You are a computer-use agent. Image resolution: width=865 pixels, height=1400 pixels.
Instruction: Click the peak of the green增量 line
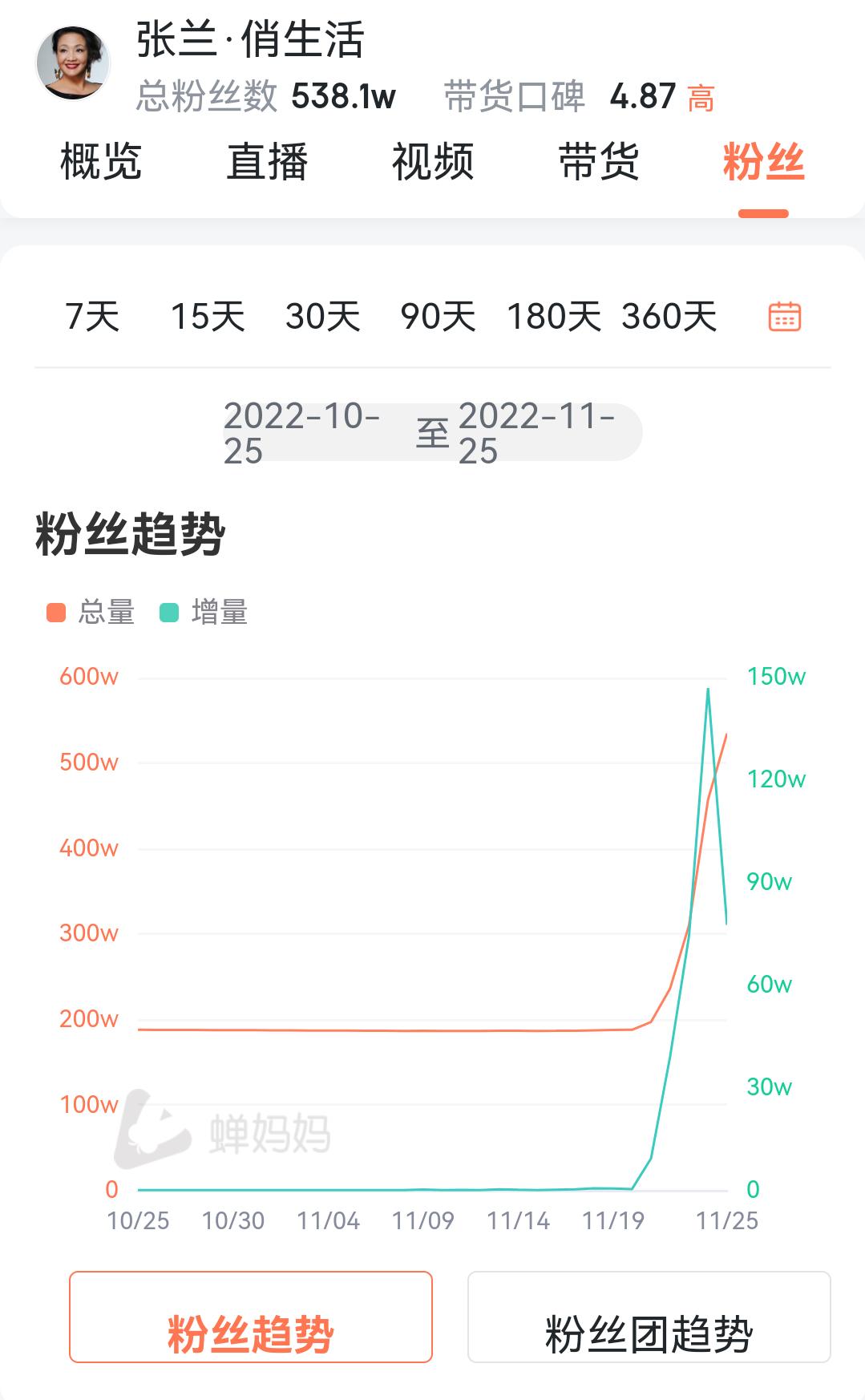(709, 690)
